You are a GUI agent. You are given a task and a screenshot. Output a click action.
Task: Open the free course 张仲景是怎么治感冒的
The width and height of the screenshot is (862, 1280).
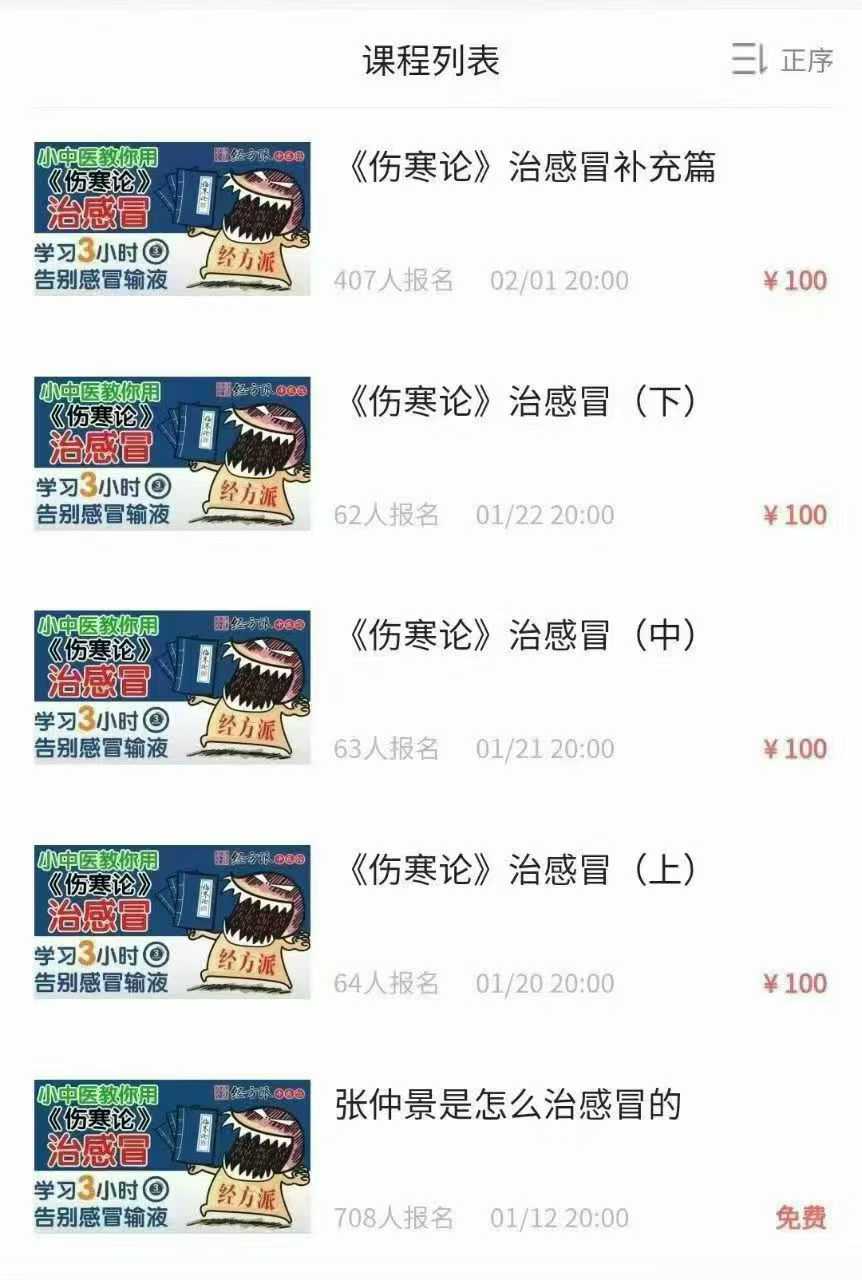pyautogui.click(x=508, y=1105)
